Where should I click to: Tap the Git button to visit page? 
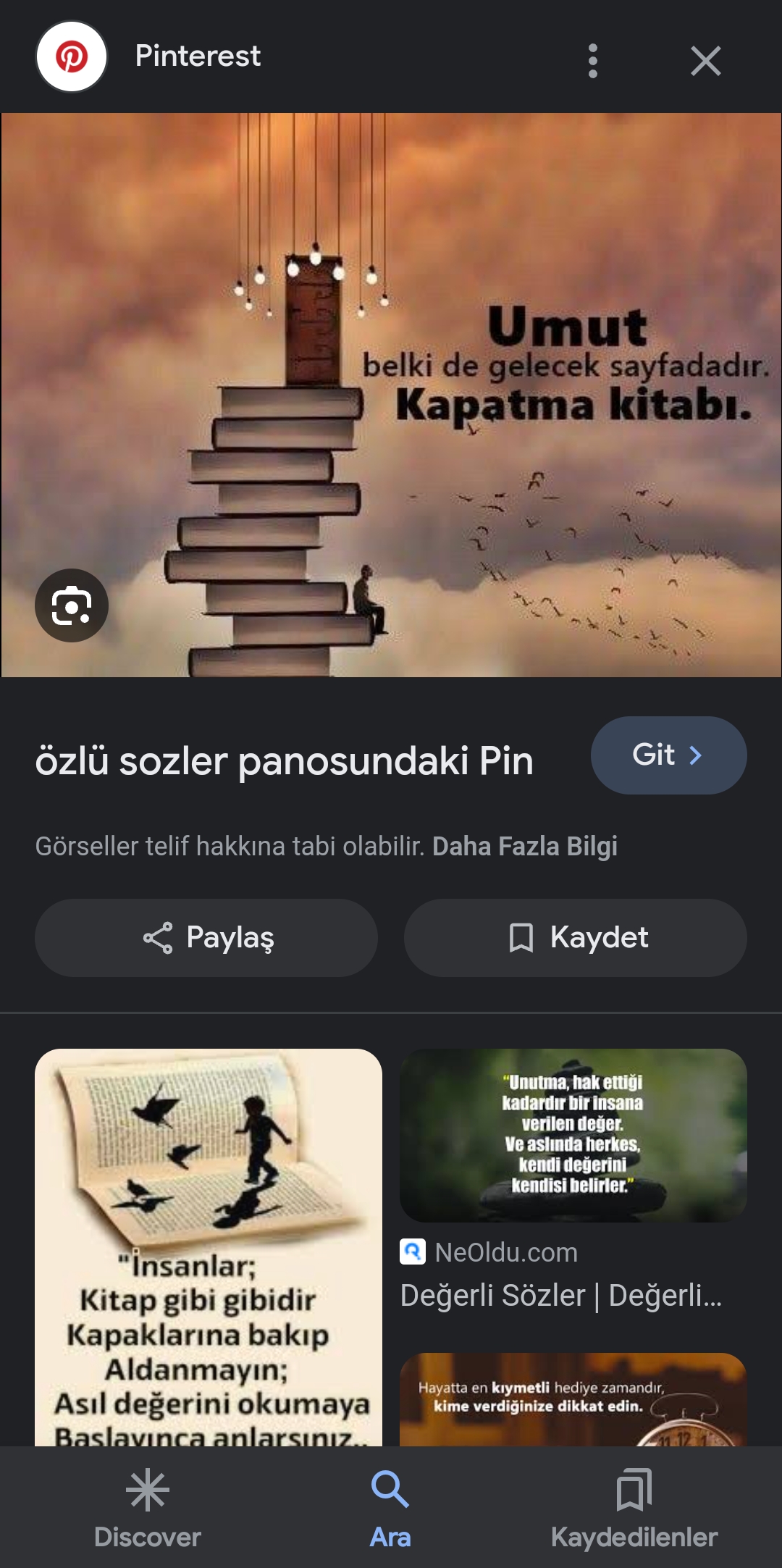pyautogui.click(x=668, y=755)
